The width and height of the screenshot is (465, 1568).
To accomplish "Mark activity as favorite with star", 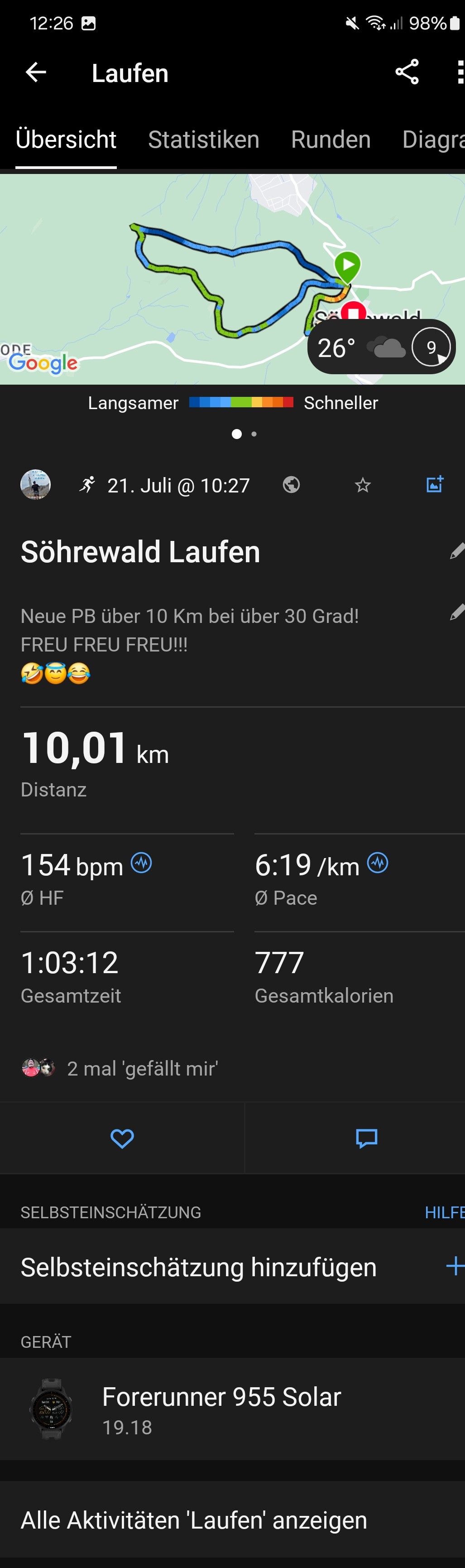I will click(363, 485).
